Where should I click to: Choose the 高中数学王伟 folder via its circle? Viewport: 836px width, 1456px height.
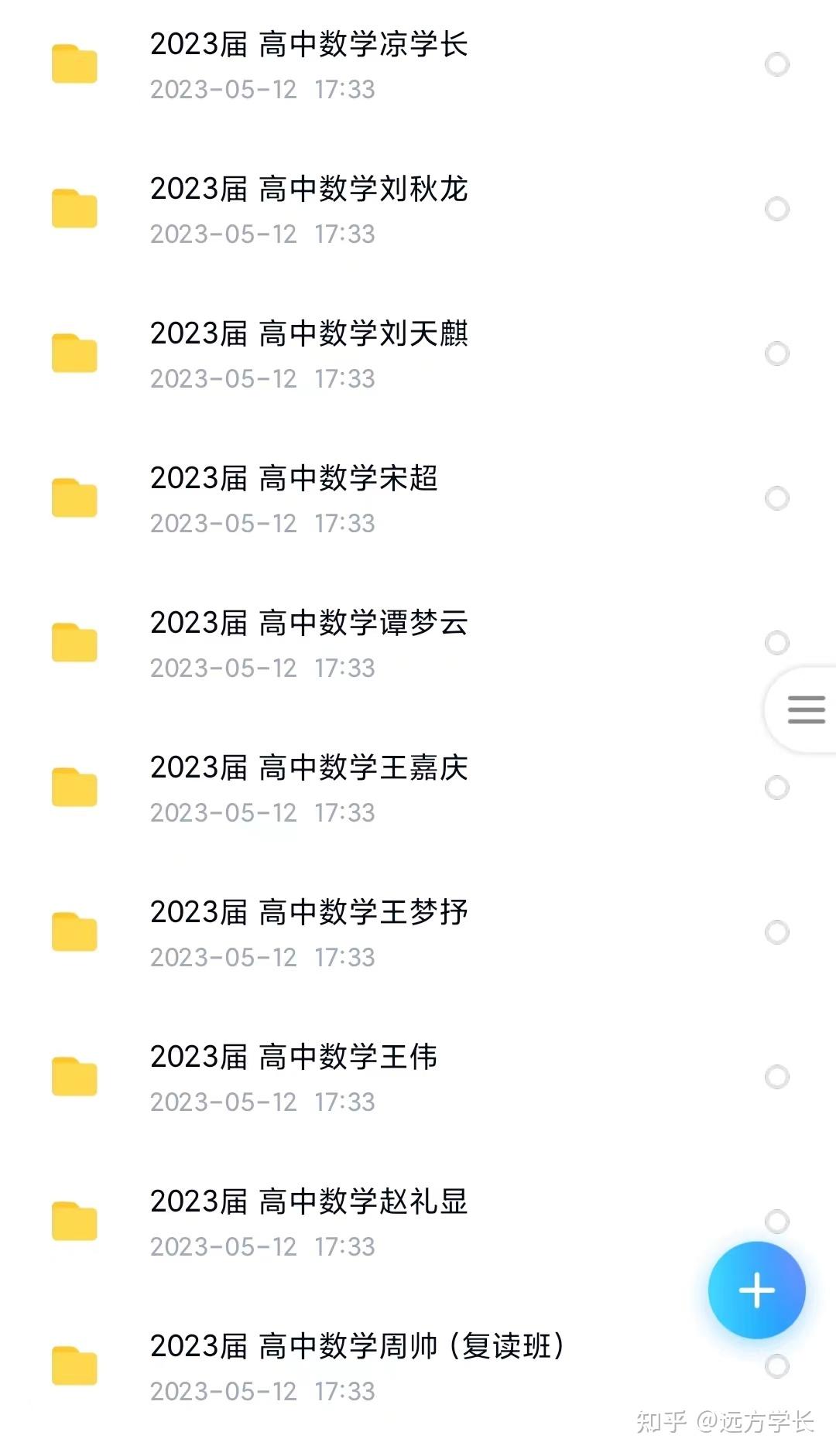point(776,1077)
